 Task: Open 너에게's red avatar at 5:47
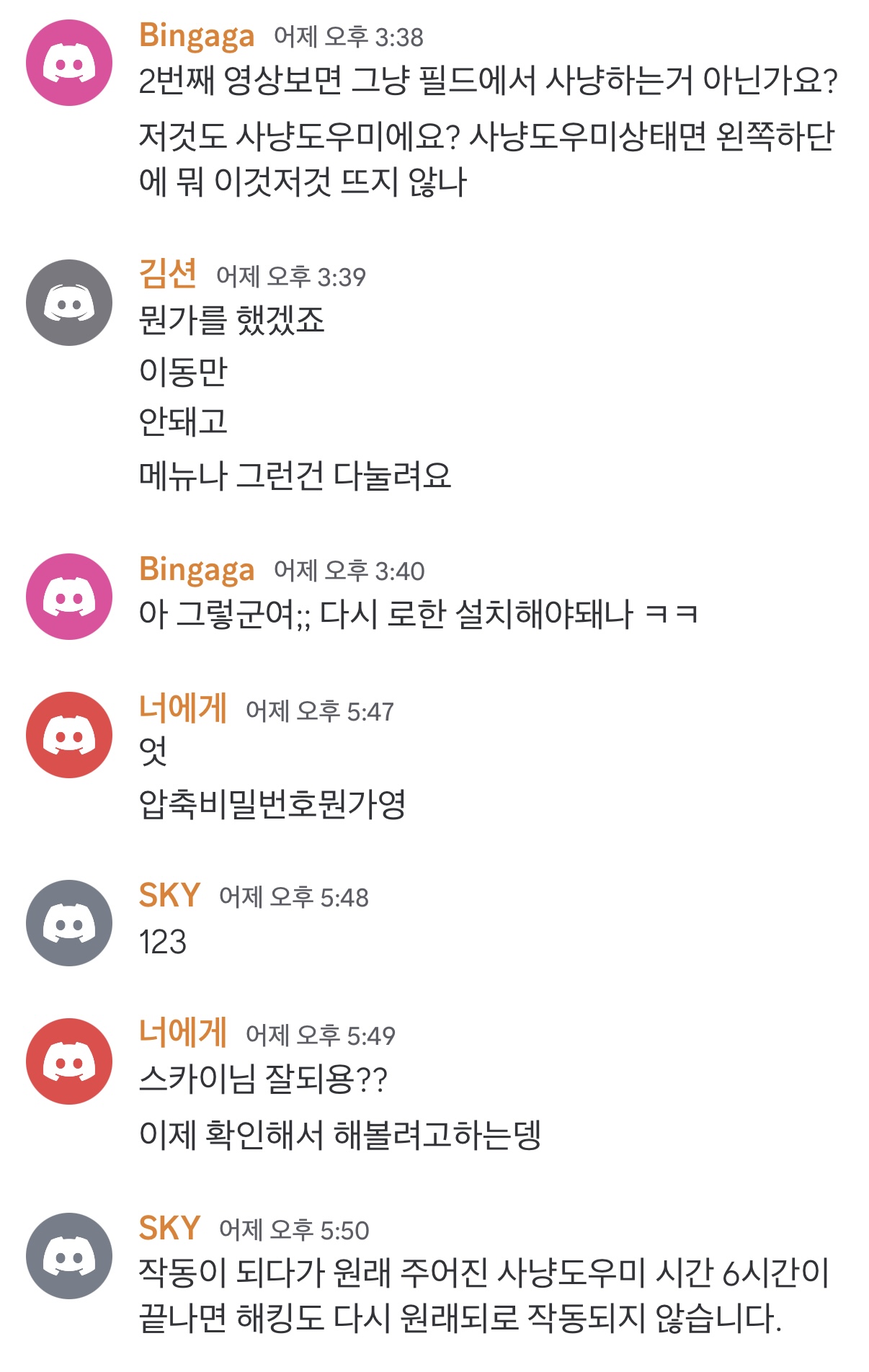pos(69,735)
